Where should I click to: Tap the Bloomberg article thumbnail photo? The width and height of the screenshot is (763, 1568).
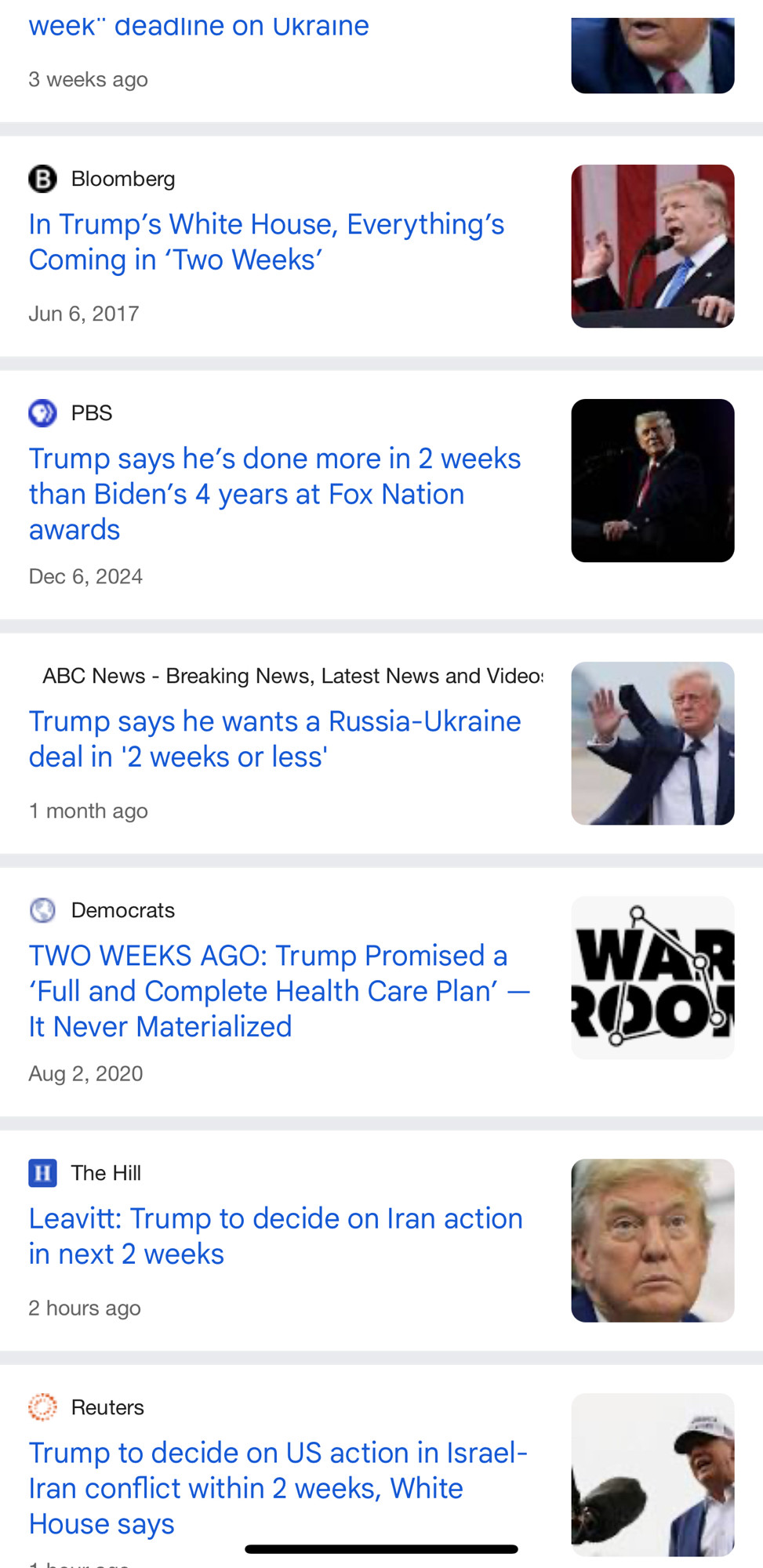click(652, 246)
